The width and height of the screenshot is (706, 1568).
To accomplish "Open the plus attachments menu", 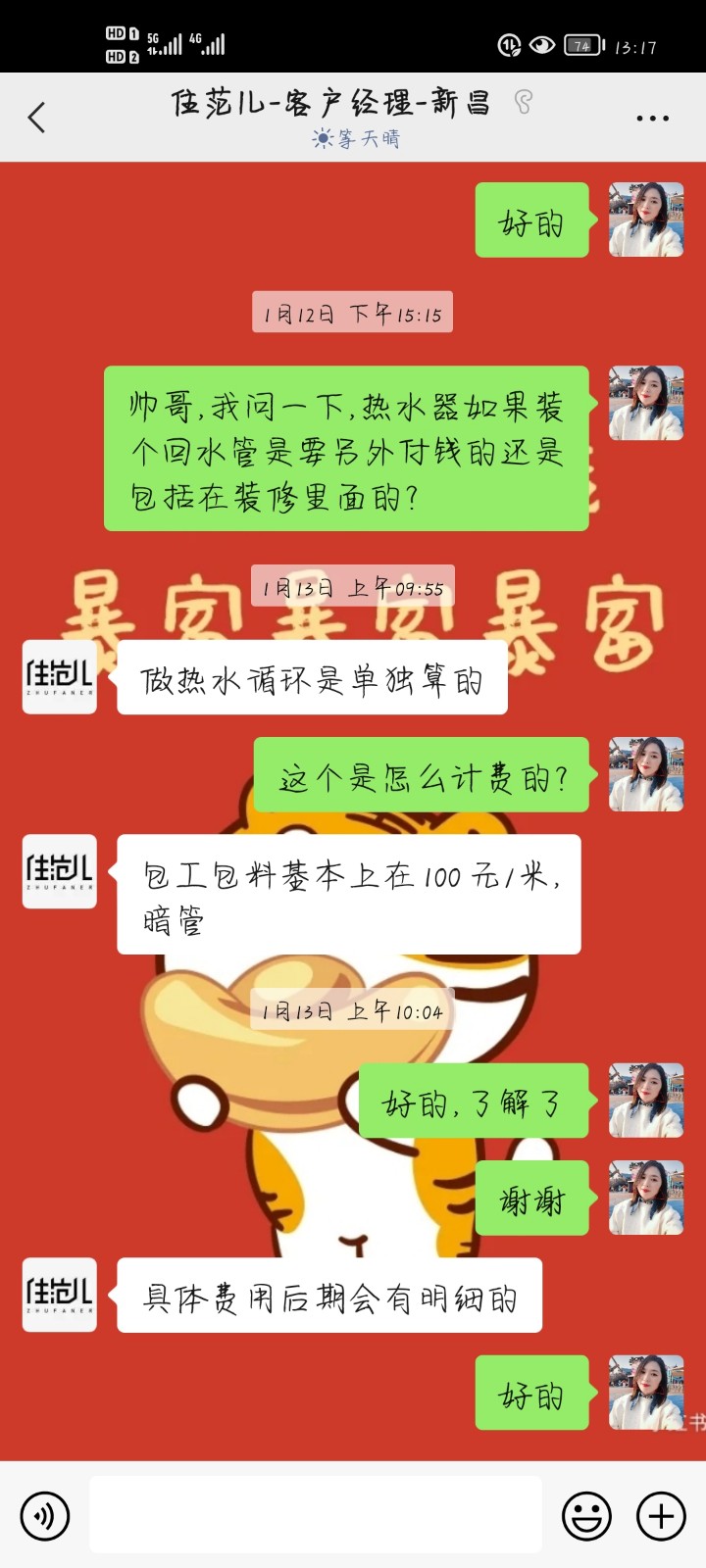I will point(661,1516).
